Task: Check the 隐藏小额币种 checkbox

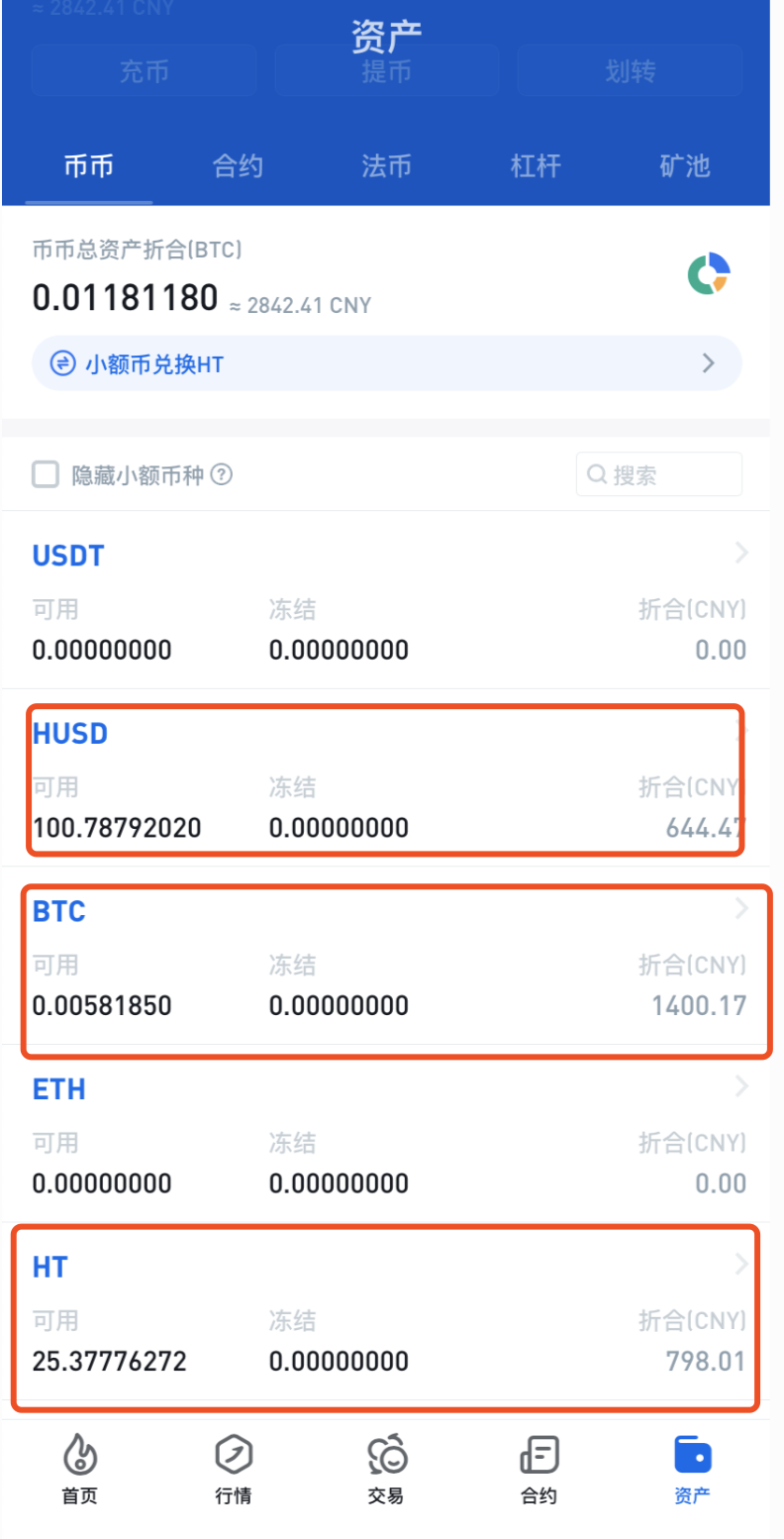Action: point(46,475)
